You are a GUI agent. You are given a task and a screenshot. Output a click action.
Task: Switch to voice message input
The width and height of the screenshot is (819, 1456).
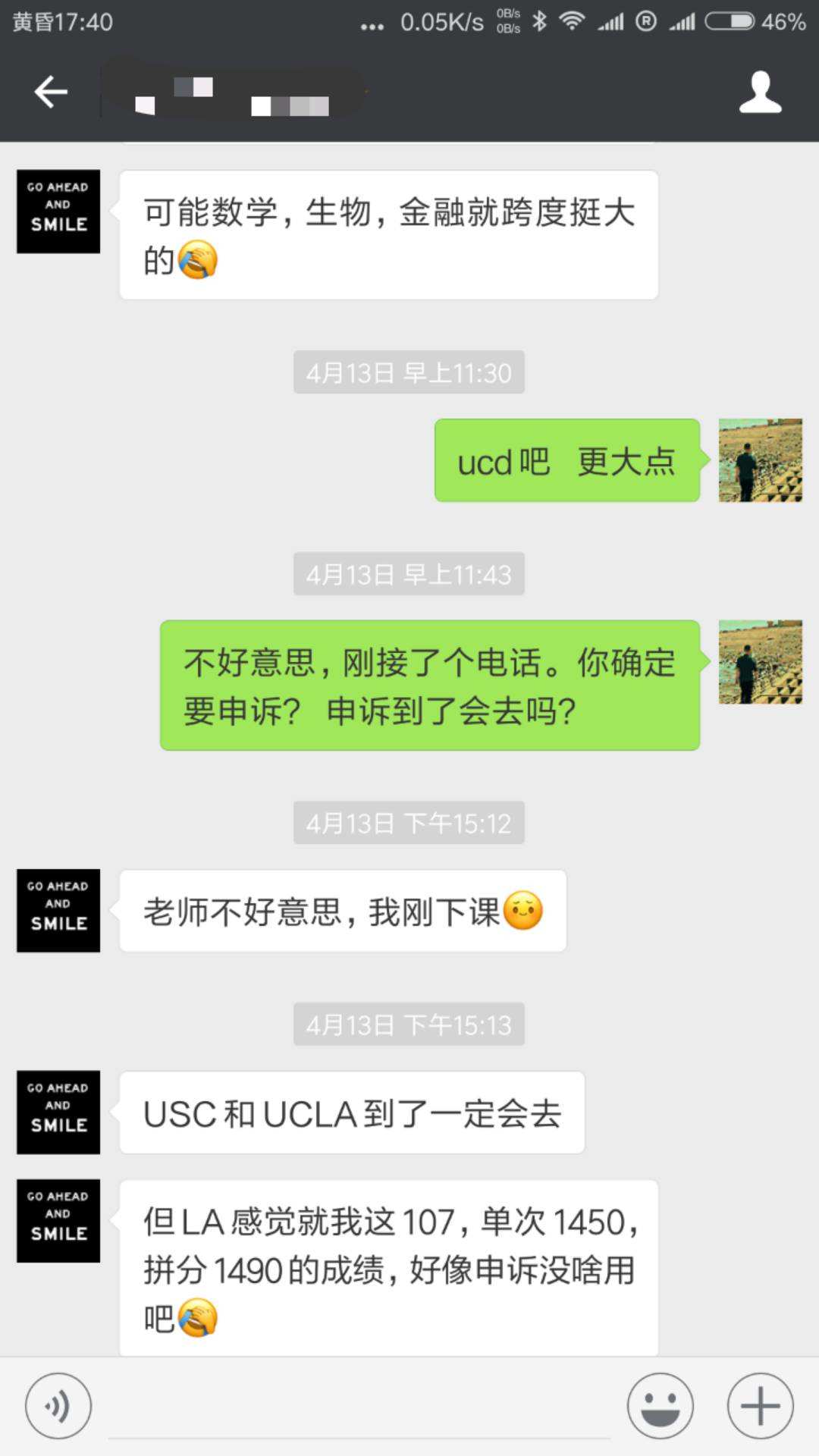[x=58, y=1406]
